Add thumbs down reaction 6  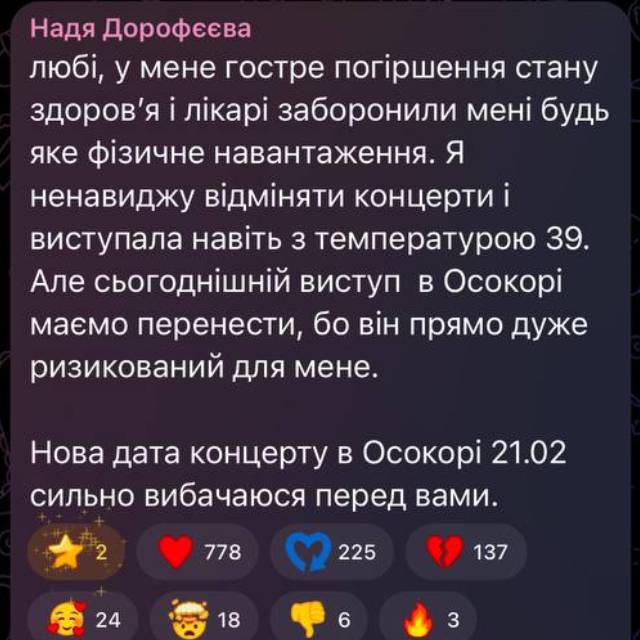coord(318,619)
